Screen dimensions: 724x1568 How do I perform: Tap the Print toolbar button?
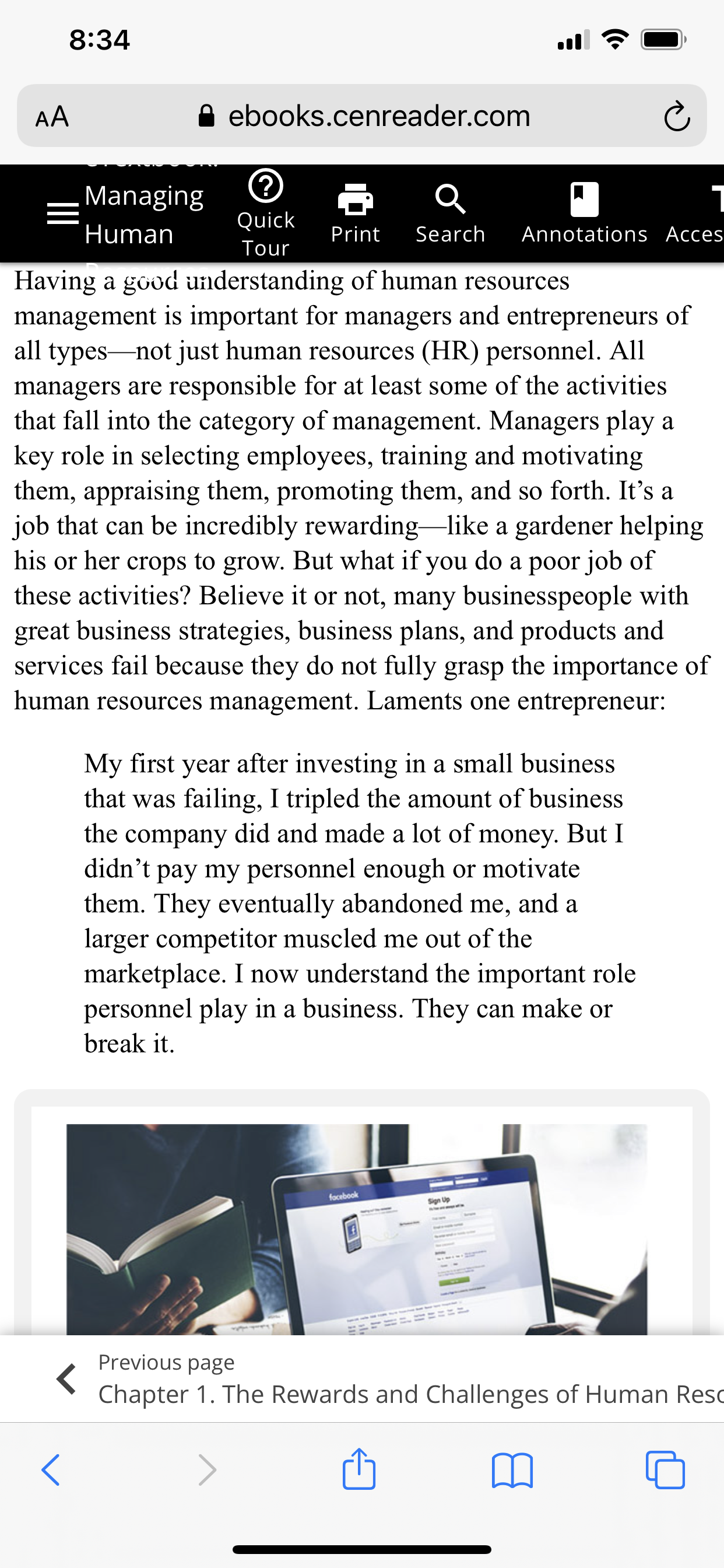(356, 213)
